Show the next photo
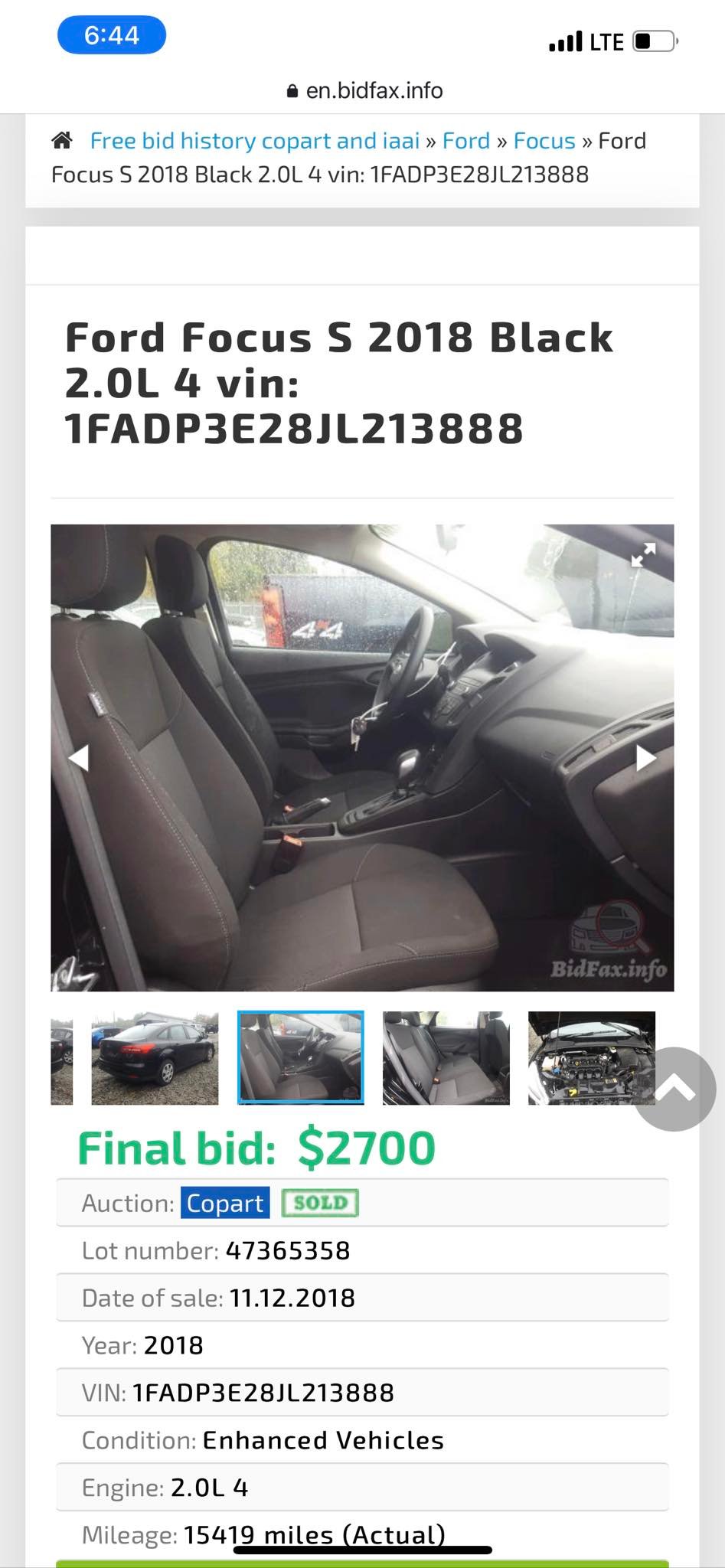The width and height of the screenshot is (725, 1568). [646, 758]
